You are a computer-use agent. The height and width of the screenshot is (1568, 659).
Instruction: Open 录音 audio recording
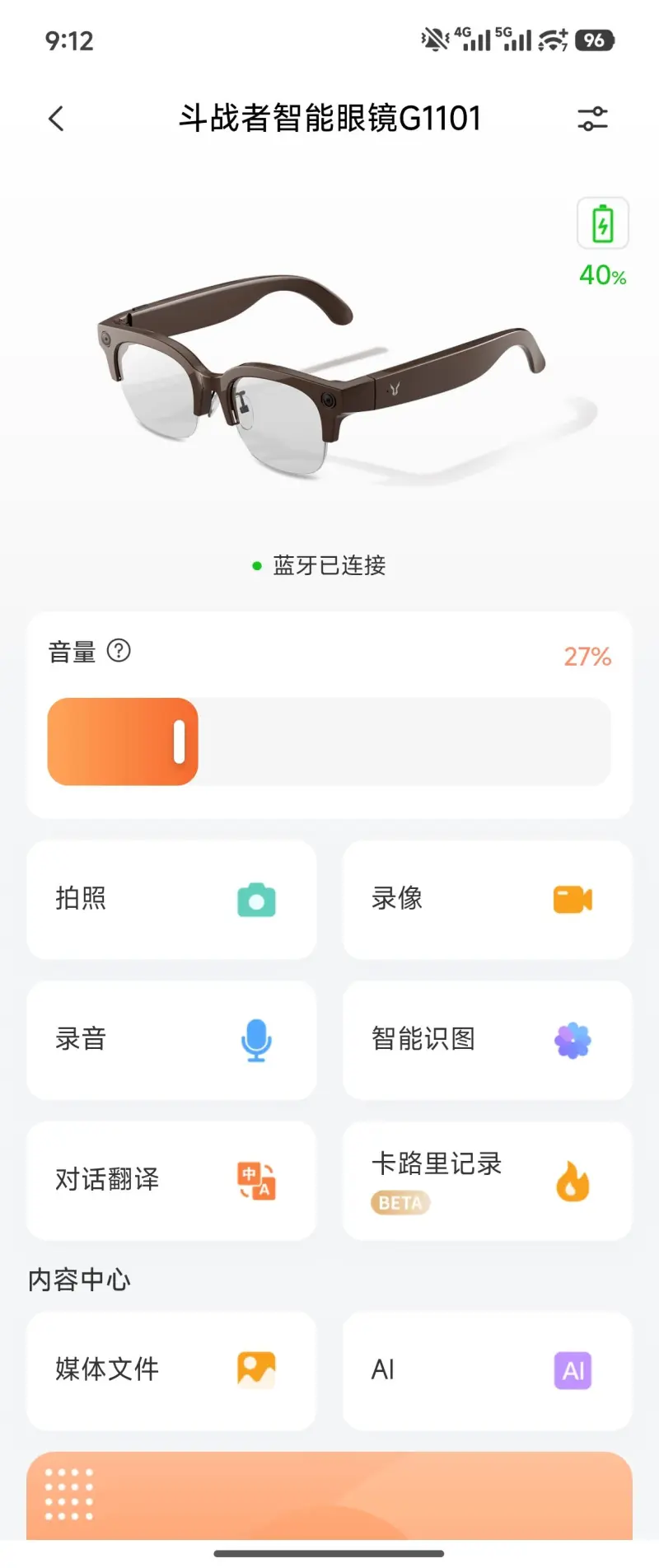[x=171, y=1039]
